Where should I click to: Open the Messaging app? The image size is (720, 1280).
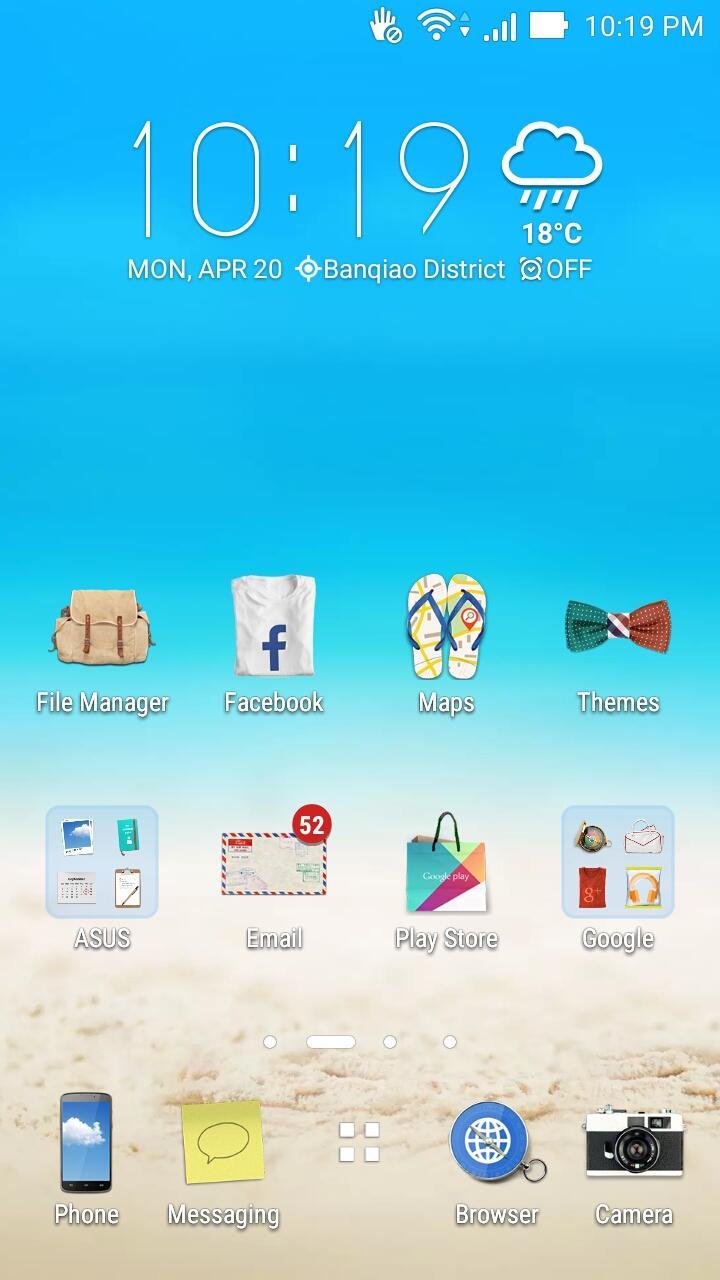(223, 1143)
